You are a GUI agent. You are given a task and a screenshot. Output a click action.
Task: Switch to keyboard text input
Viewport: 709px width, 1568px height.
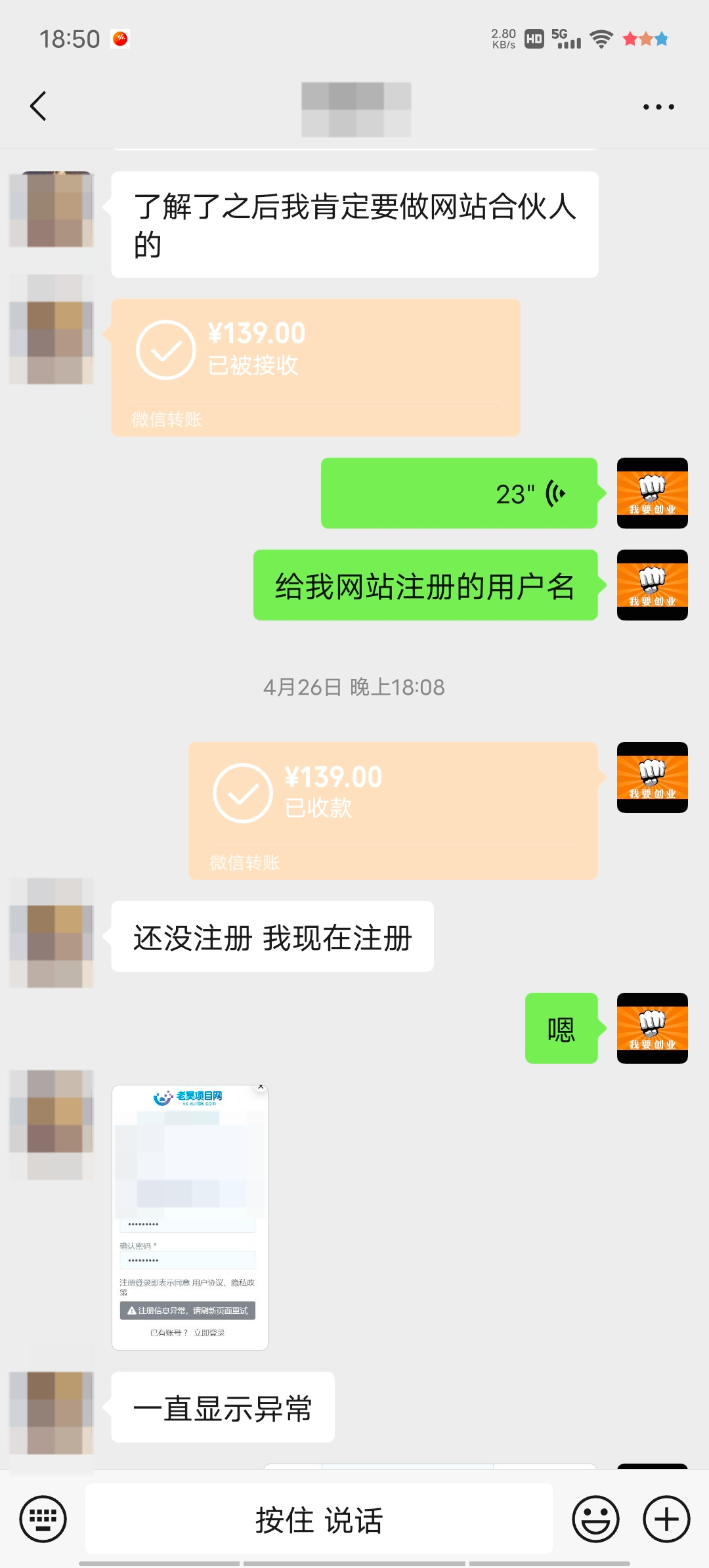[43, 1519]
